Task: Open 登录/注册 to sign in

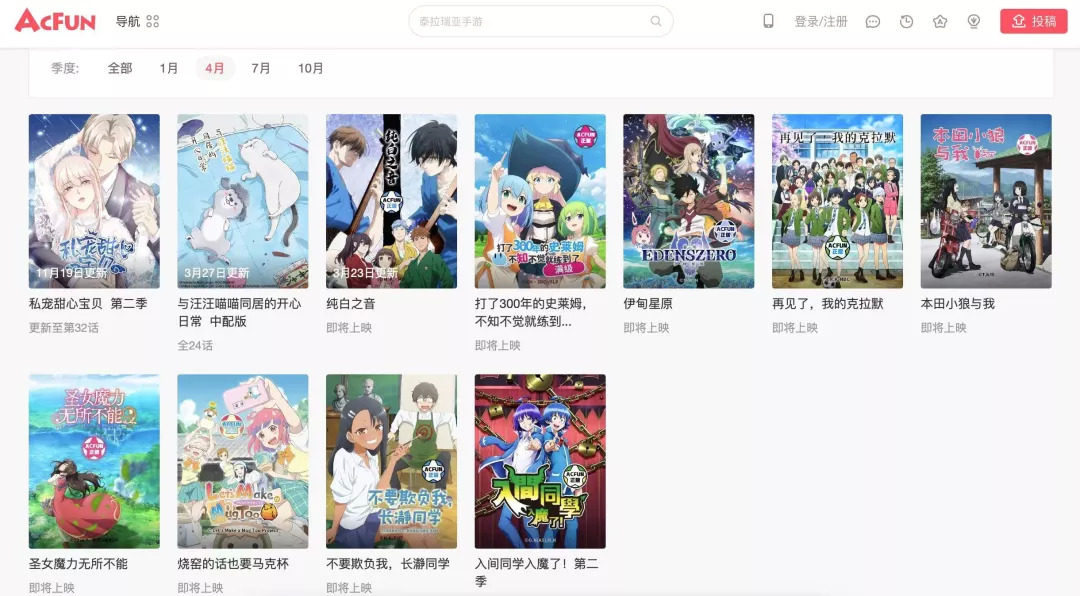Action: tap(820, 21)
